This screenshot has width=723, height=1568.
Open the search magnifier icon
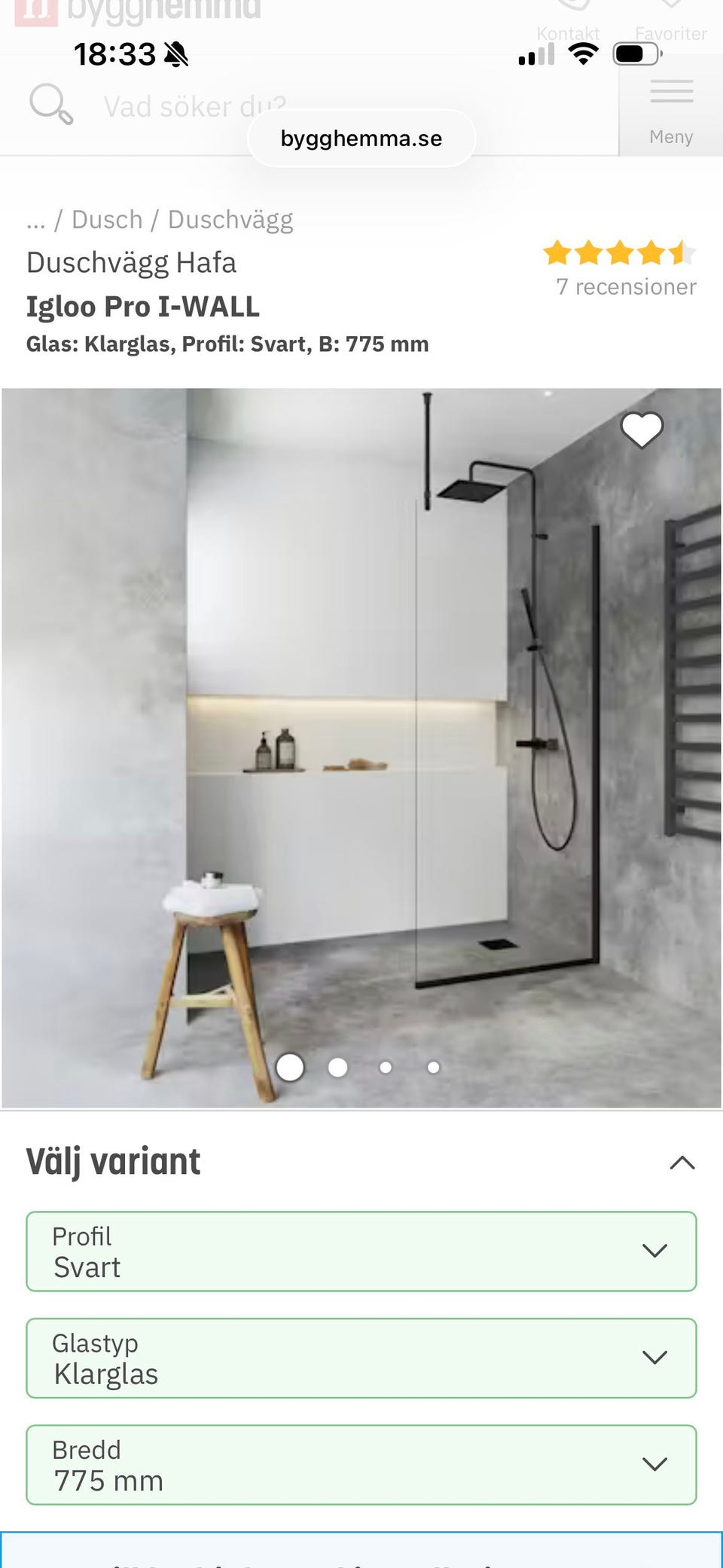(50, 105)
